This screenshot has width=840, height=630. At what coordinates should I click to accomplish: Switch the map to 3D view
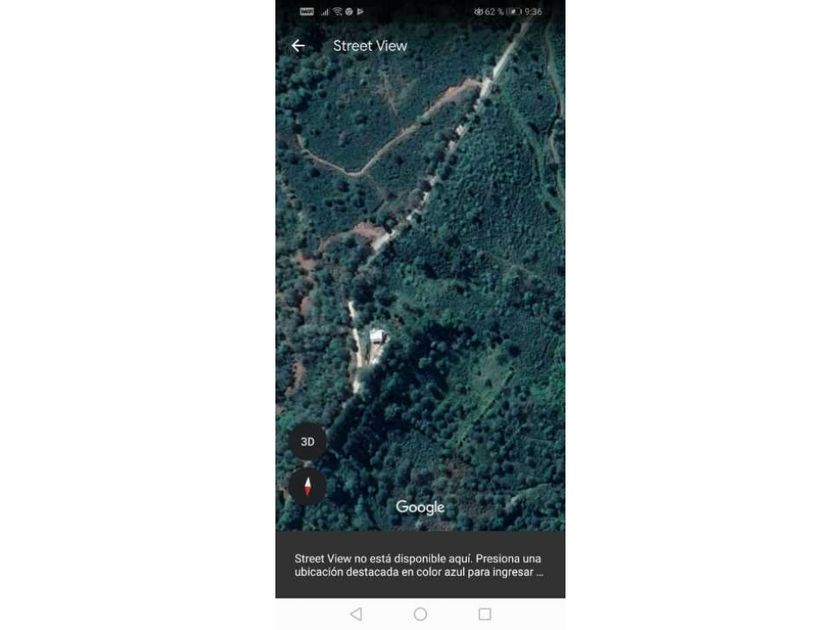[308, 442]
